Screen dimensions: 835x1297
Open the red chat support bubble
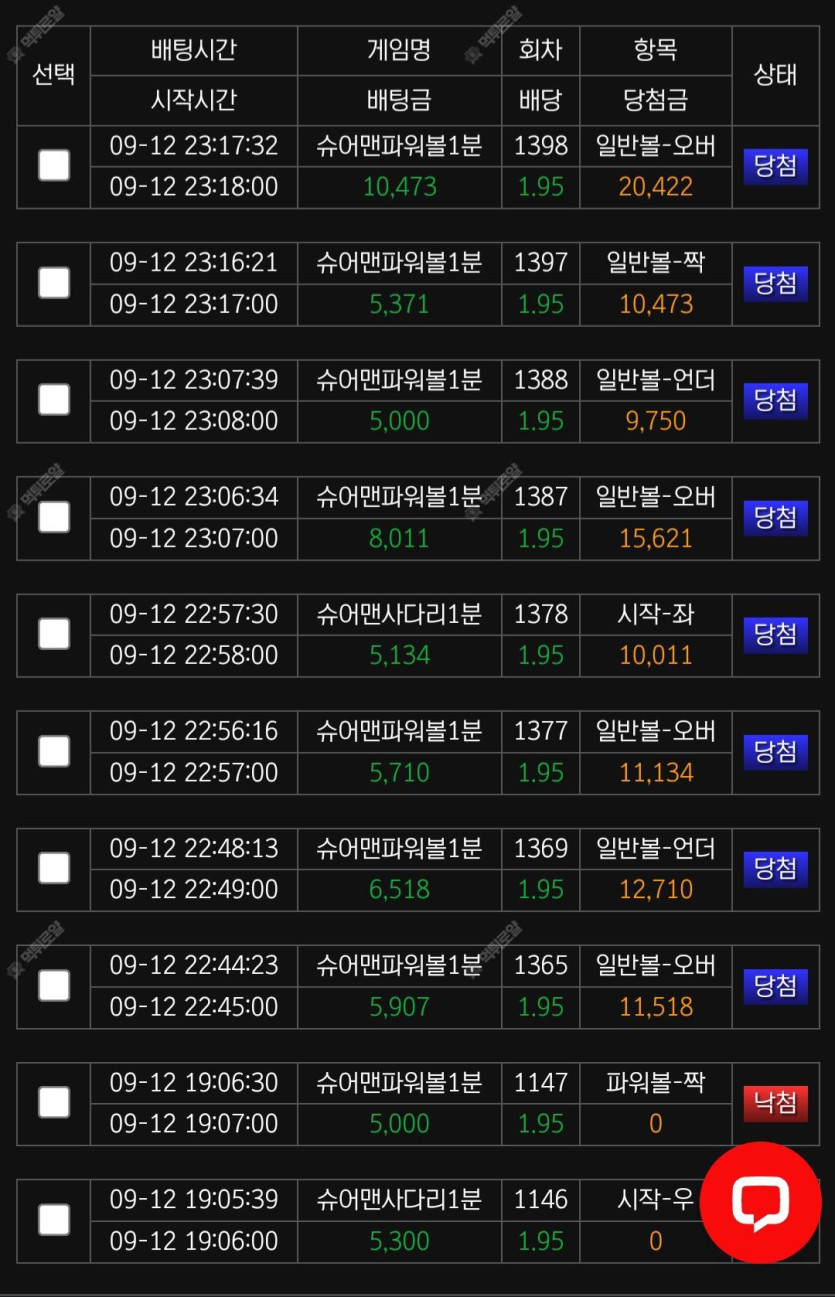760,1203
